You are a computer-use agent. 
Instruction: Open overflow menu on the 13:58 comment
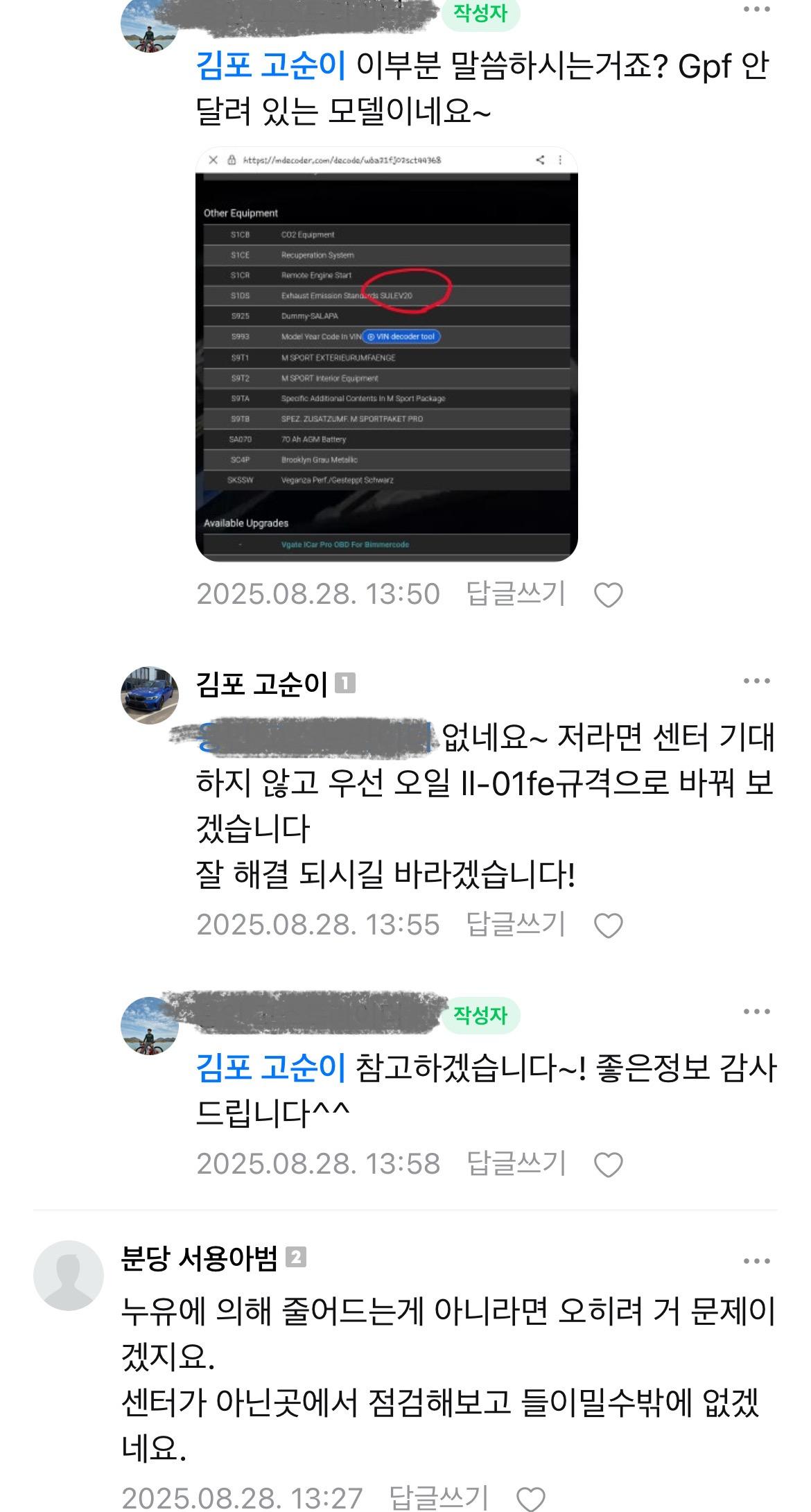pyautogui.click(x=756, y=1011)
